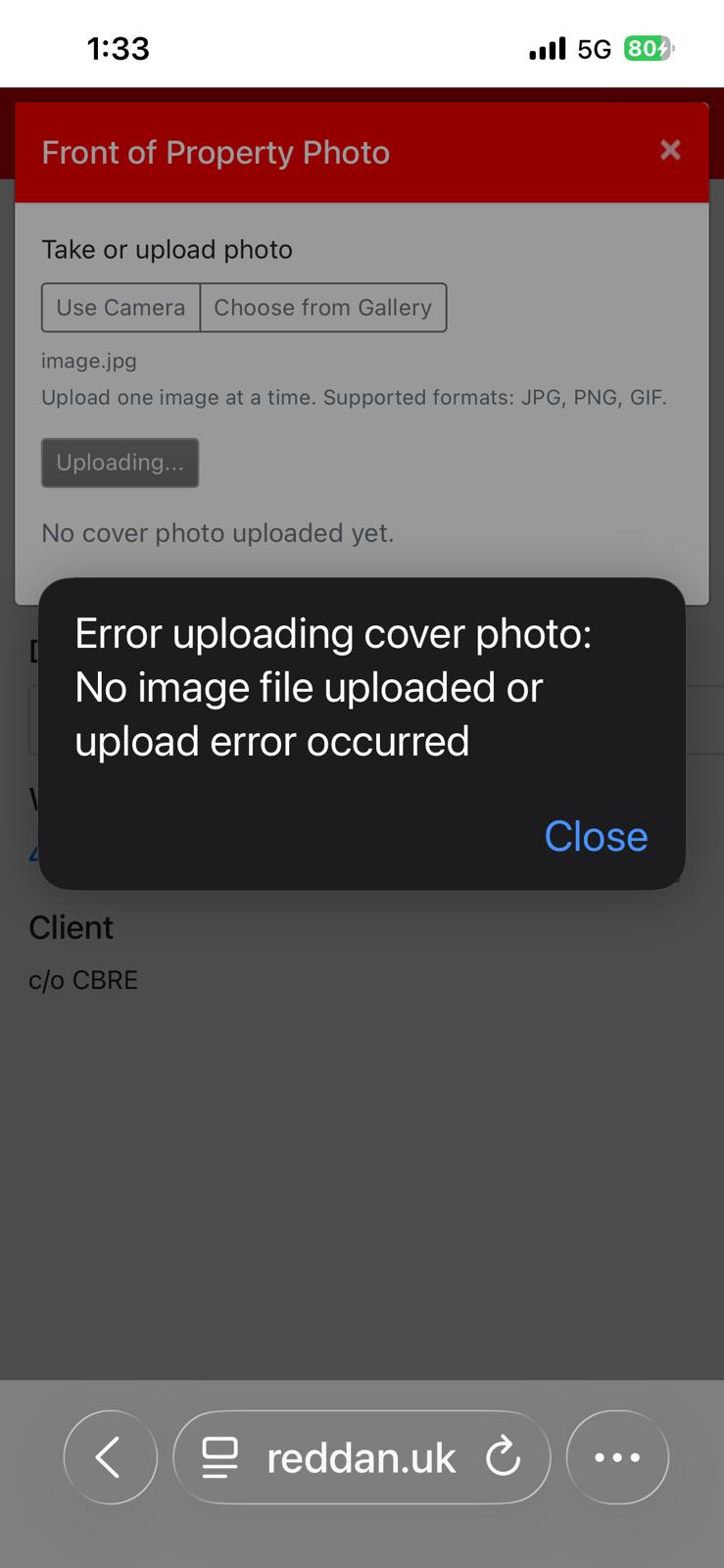Tap the Use Camera button
The image size is (724, 1568).
121,308
